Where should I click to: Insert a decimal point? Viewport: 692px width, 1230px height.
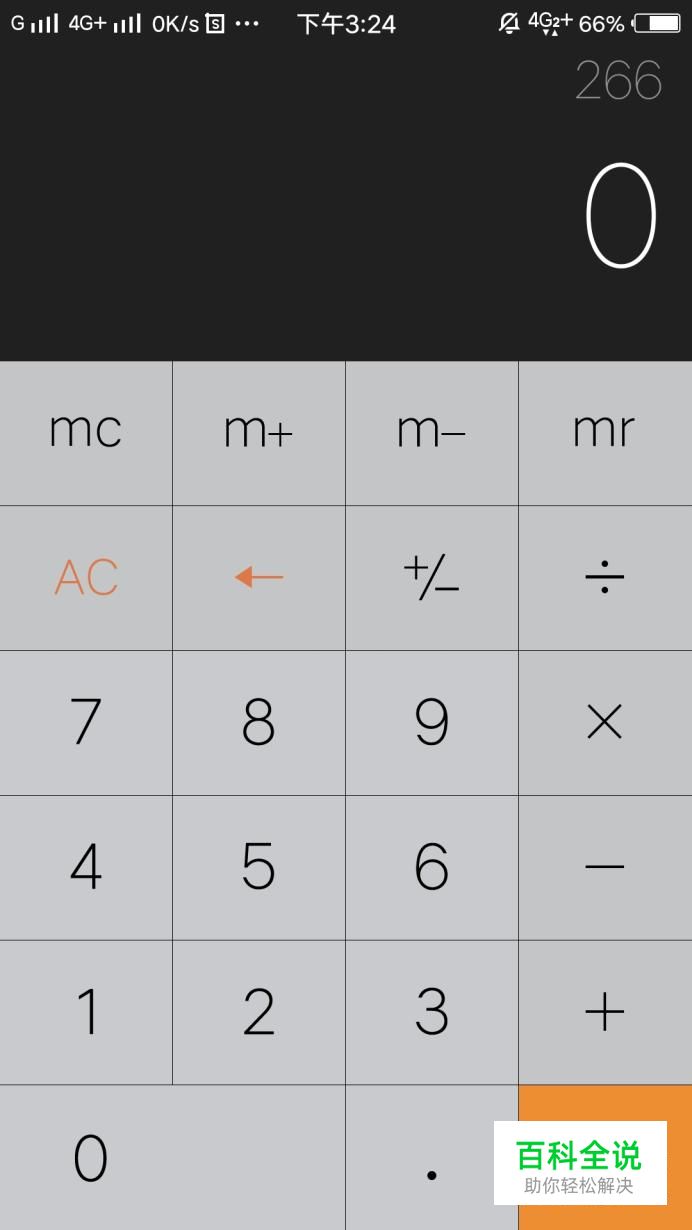[432, 1158]
